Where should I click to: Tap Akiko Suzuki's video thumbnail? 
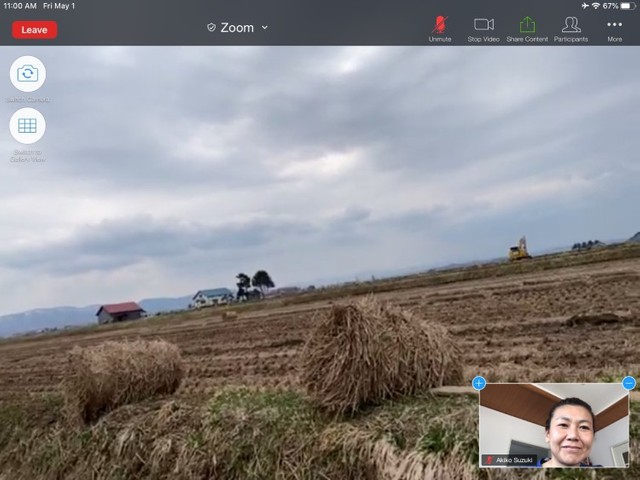[x=554, y=425]
